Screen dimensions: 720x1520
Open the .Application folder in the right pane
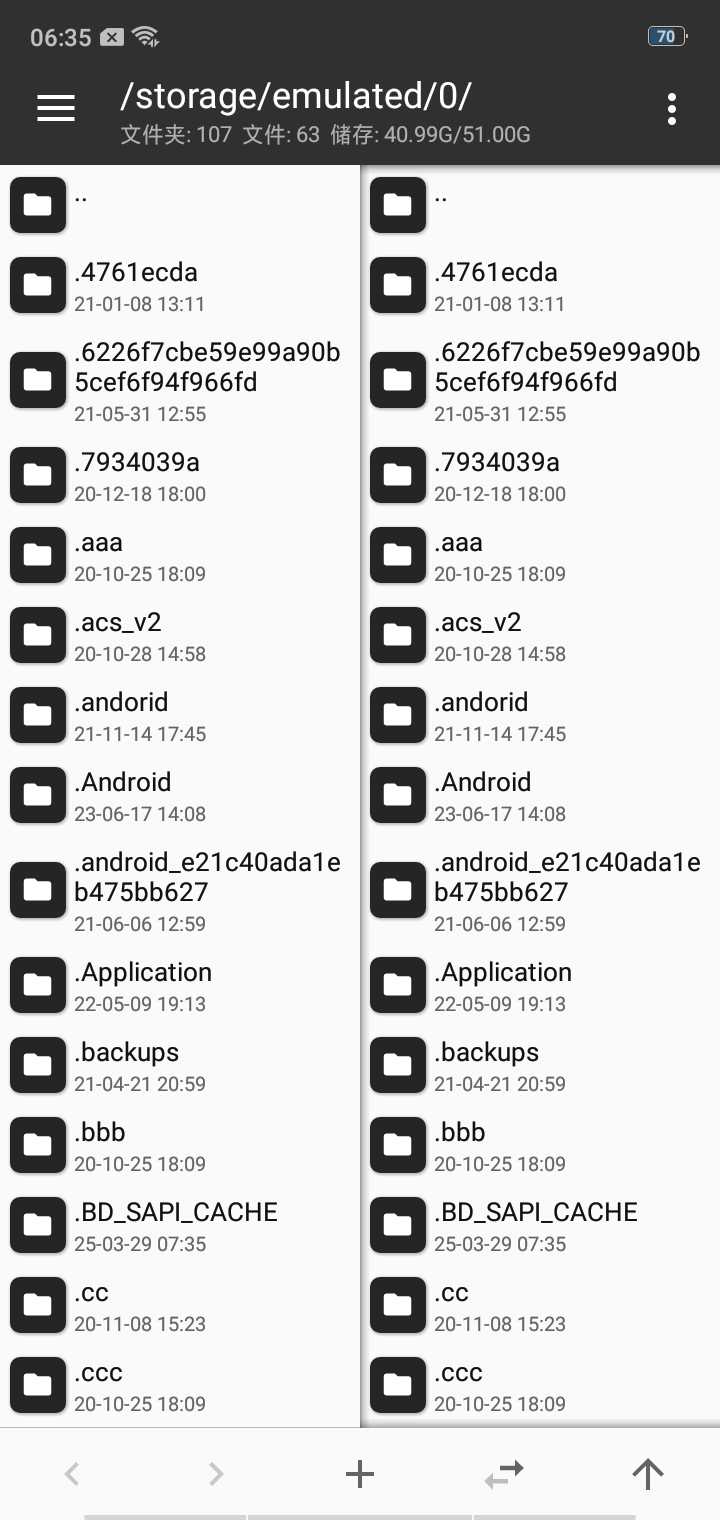pyautogui.click(x=540, y=985)
